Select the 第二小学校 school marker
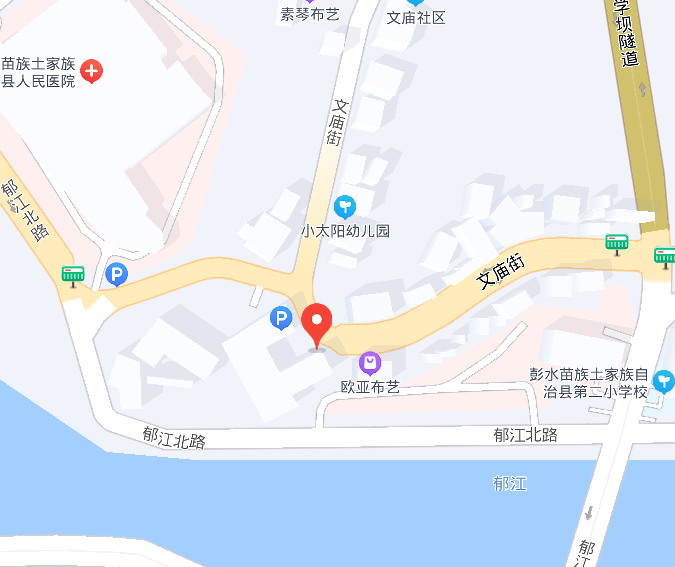This screenshot has height=567, width=675. click(663, 381)
